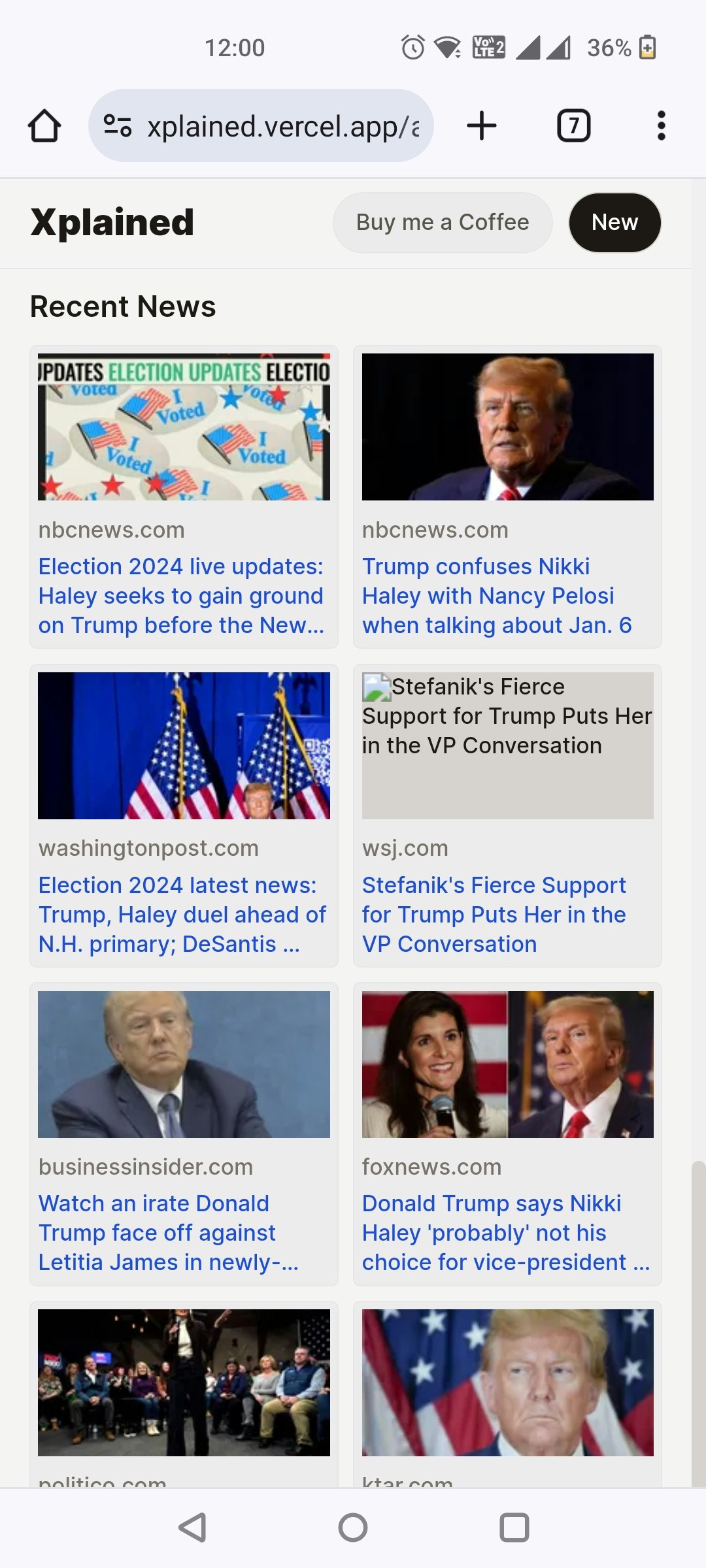Tap the I Voted stickers image
Screen dimensions: 706x1568
(184, 427)
